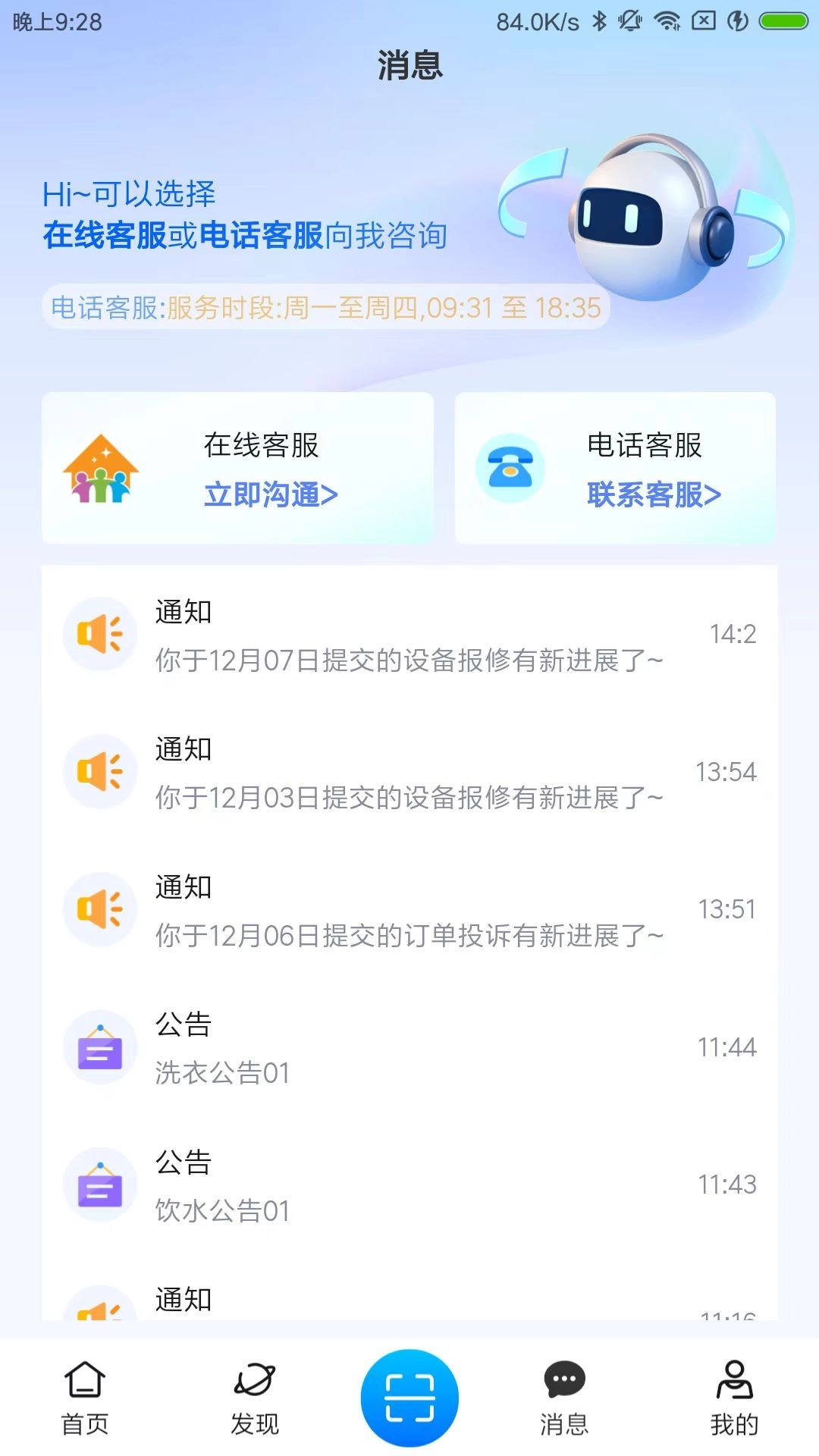Tap 联系客服 to call customer service

pos(653,494)
